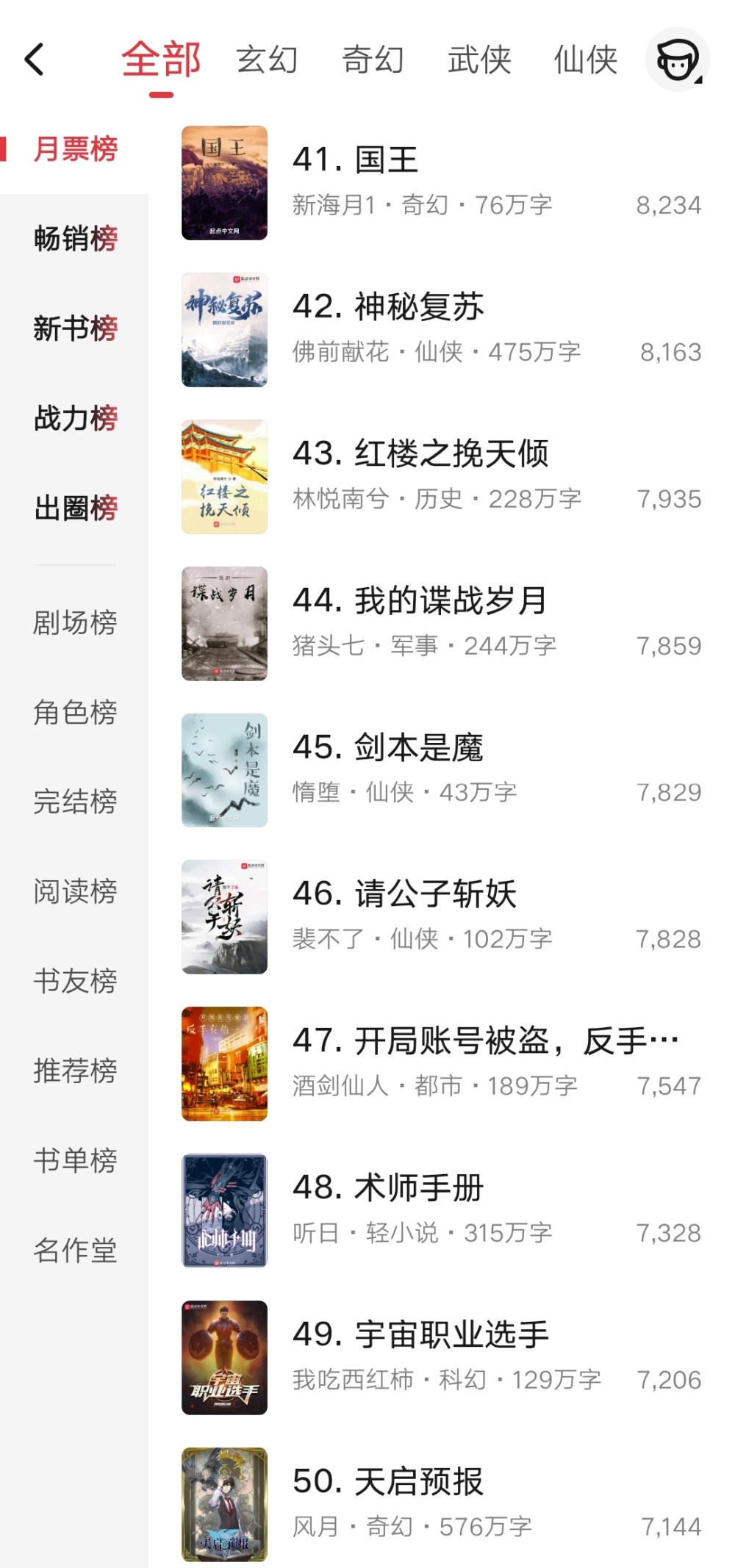Select the 仙侠 genre tab
735x1568 pixels.
coord(585,60)
